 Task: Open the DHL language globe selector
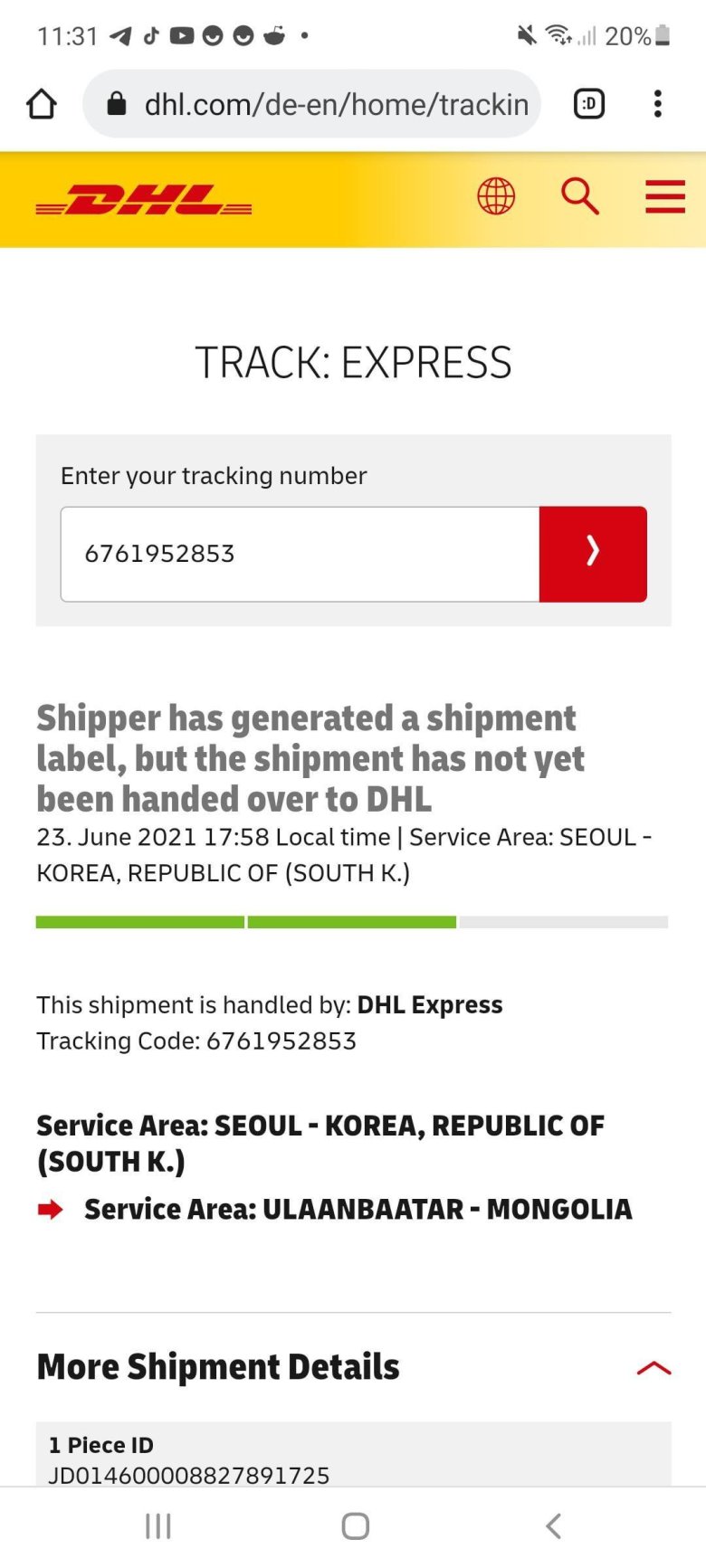coord(497,196)
